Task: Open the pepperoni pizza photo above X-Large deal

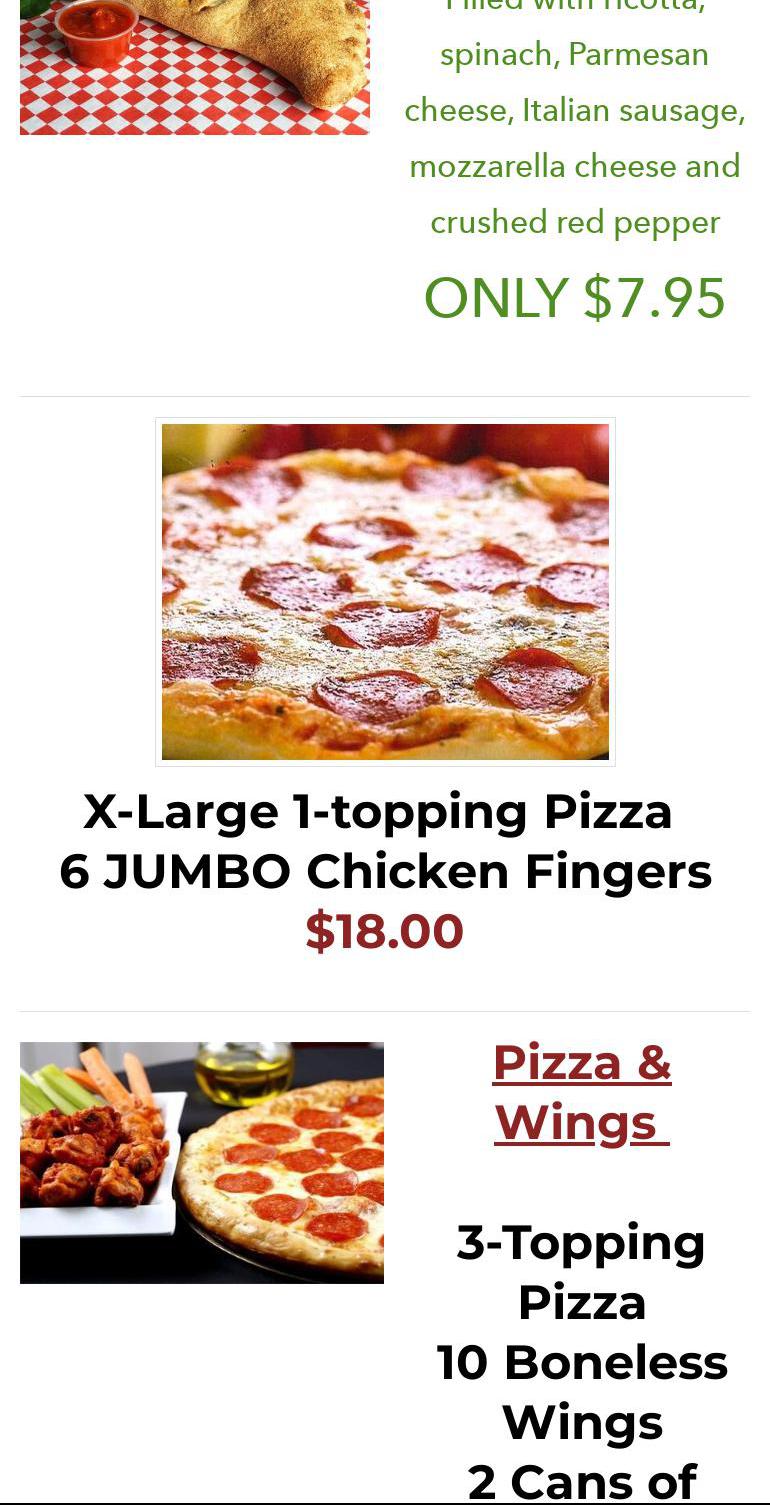Action: coord(385,591)
